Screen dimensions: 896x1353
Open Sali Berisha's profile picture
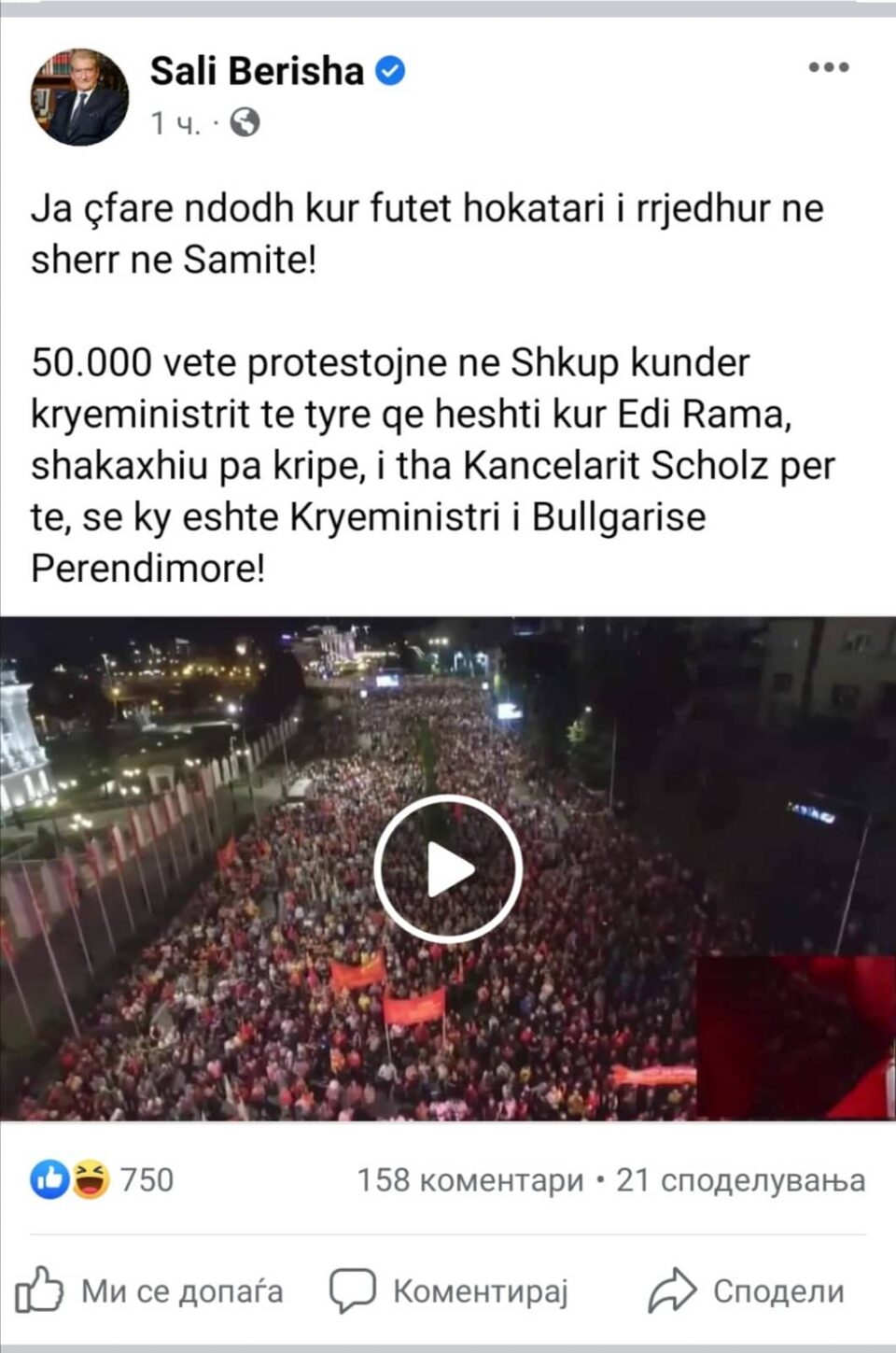tap(80, 97)
